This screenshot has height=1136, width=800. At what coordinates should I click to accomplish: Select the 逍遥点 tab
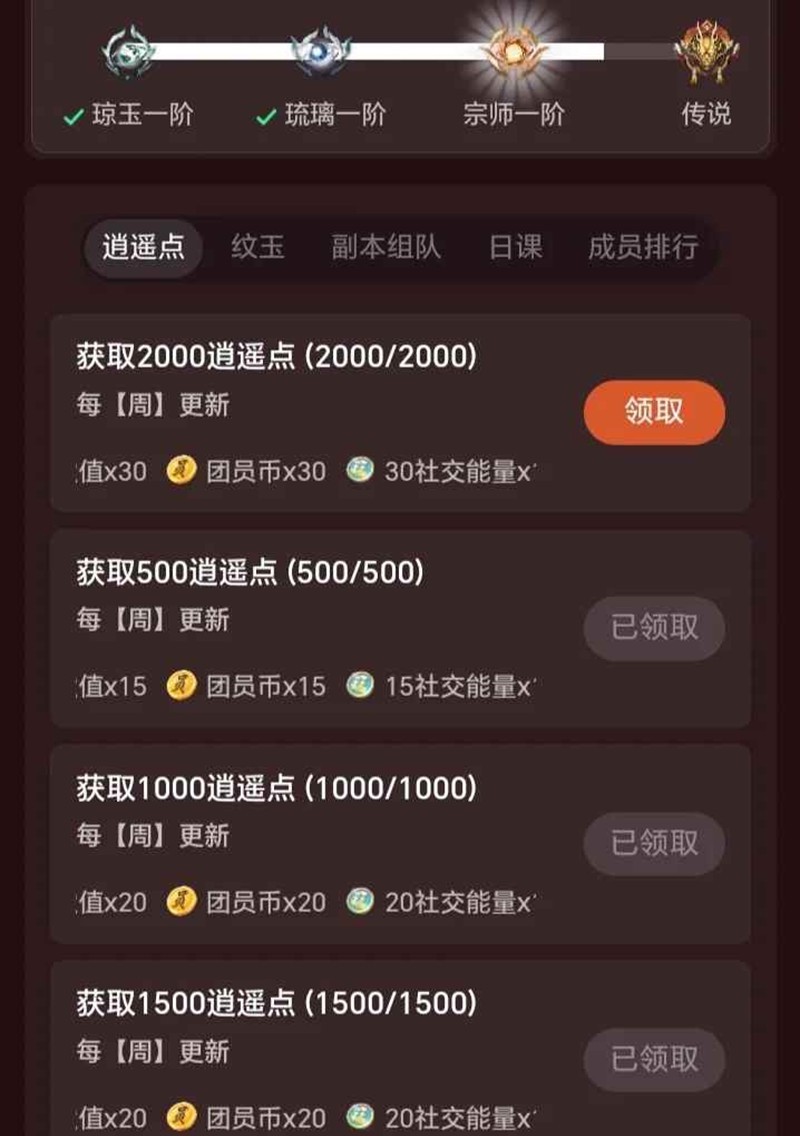tap(143, 247)
